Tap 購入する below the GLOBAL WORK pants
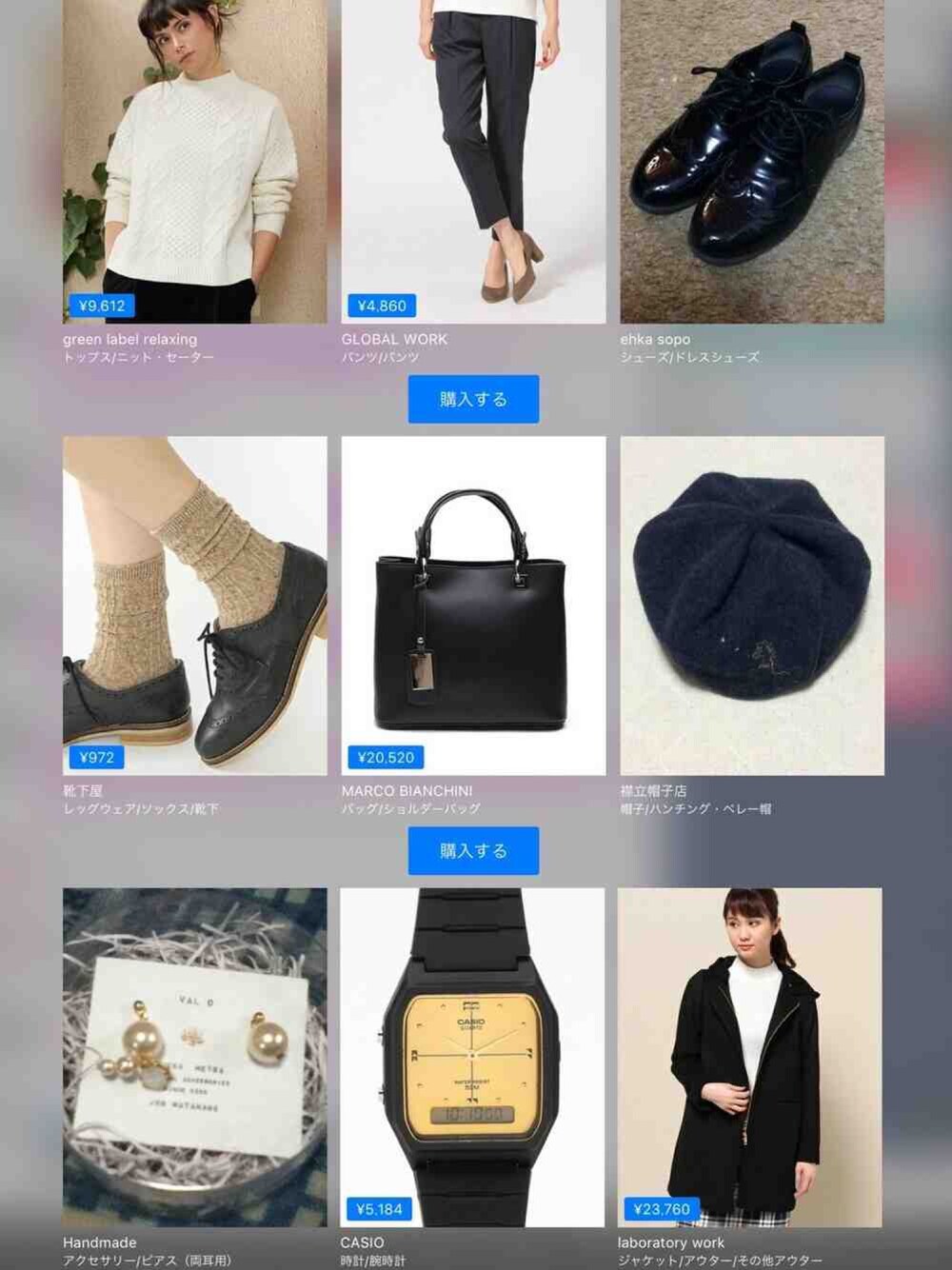 click(x=473, y=399)
